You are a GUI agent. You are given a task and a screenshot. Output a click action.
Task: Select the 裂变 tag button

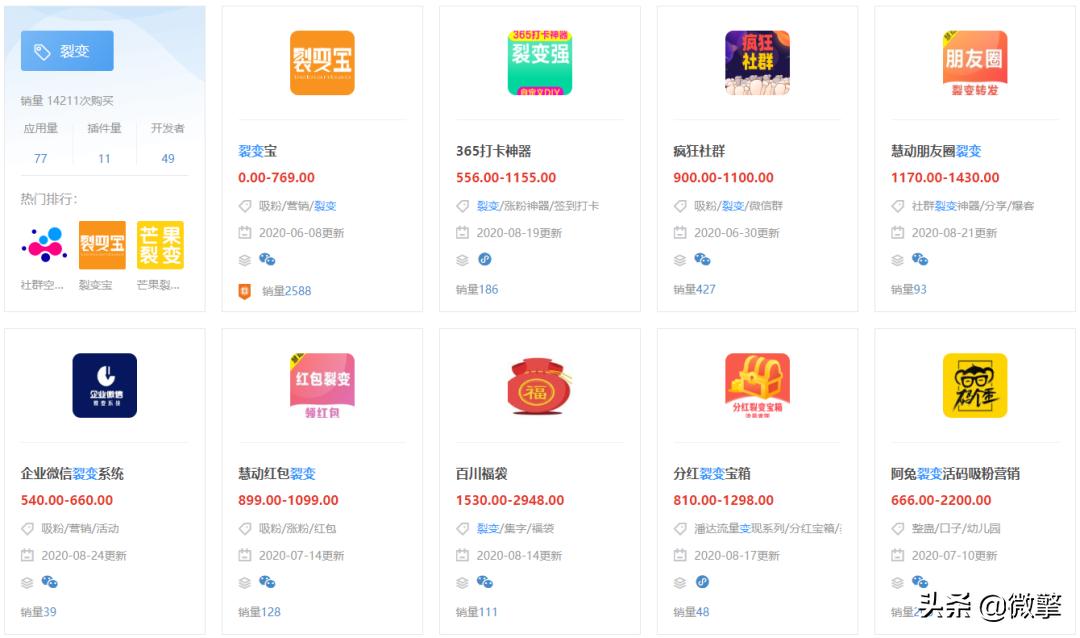click(x=66, y=51)
